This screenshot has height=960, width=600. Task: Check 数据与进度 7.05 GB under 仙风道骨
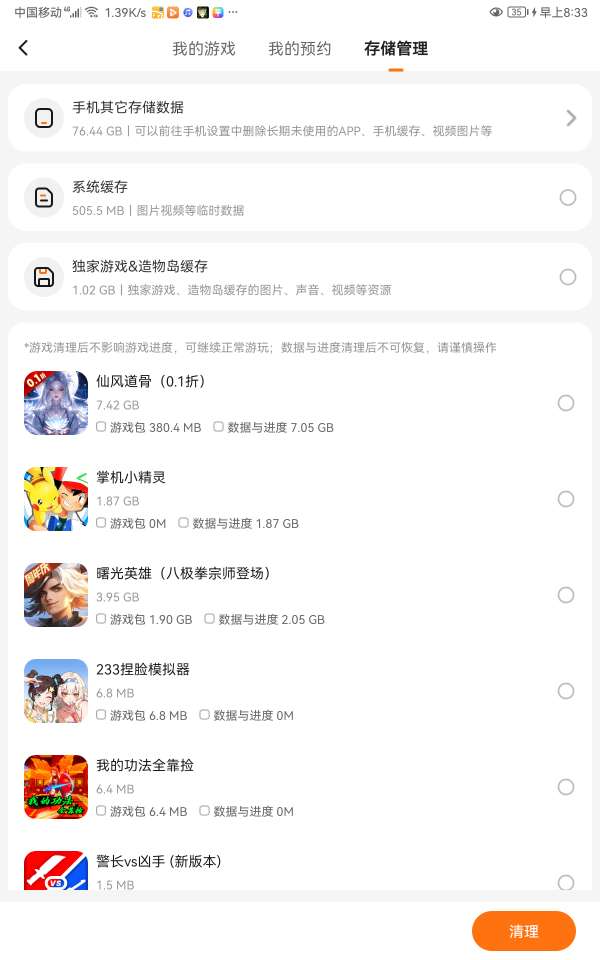click(219, 427)
